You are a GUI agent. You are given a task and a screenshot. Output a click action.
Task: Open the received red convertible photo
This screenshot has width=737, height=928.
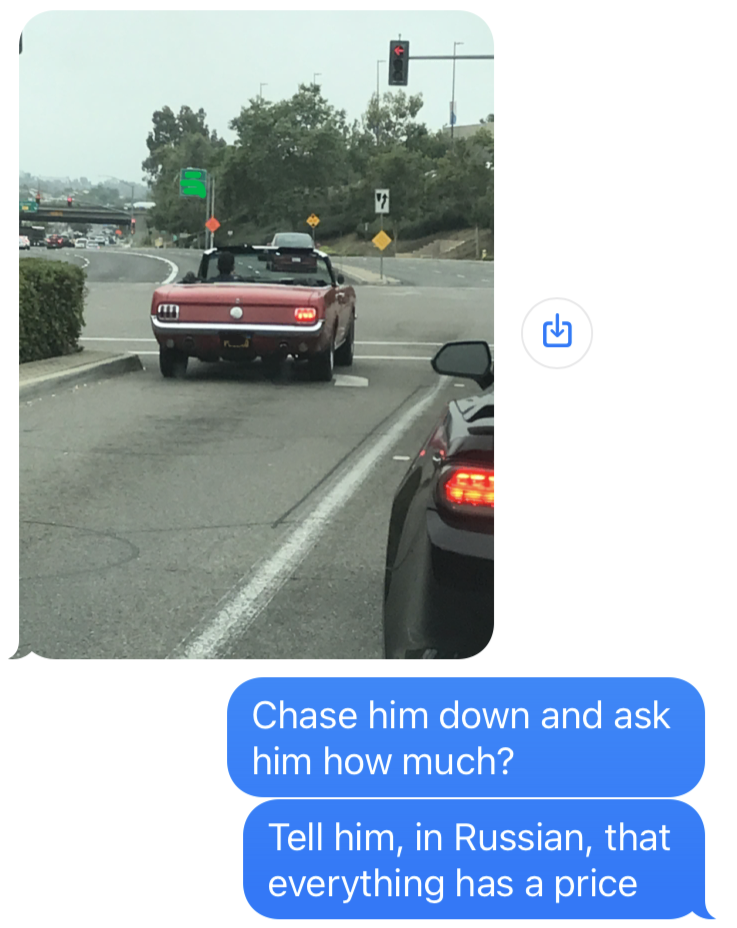(x=256, y=334)
